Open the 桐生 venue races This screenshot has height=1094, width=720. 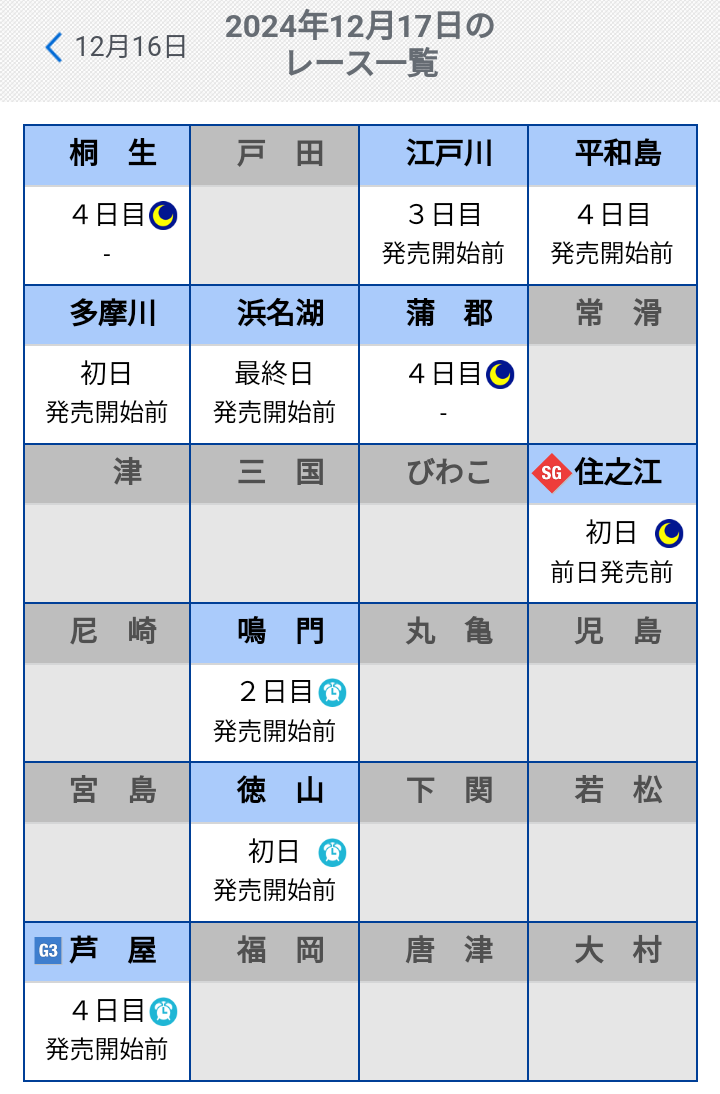pos(107,205)
